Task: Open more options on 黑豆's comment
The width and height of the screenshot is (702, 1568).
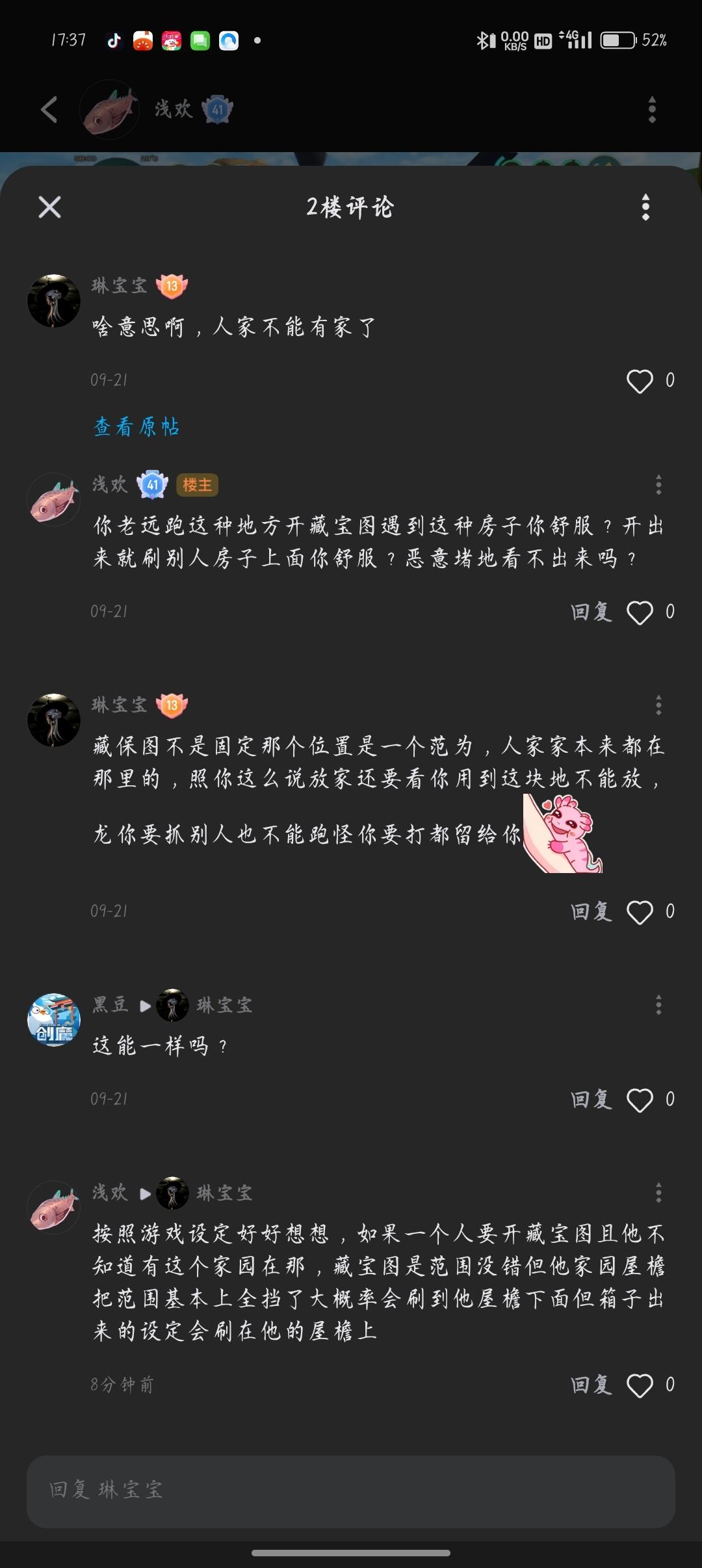Action: tap(658, 1005)
